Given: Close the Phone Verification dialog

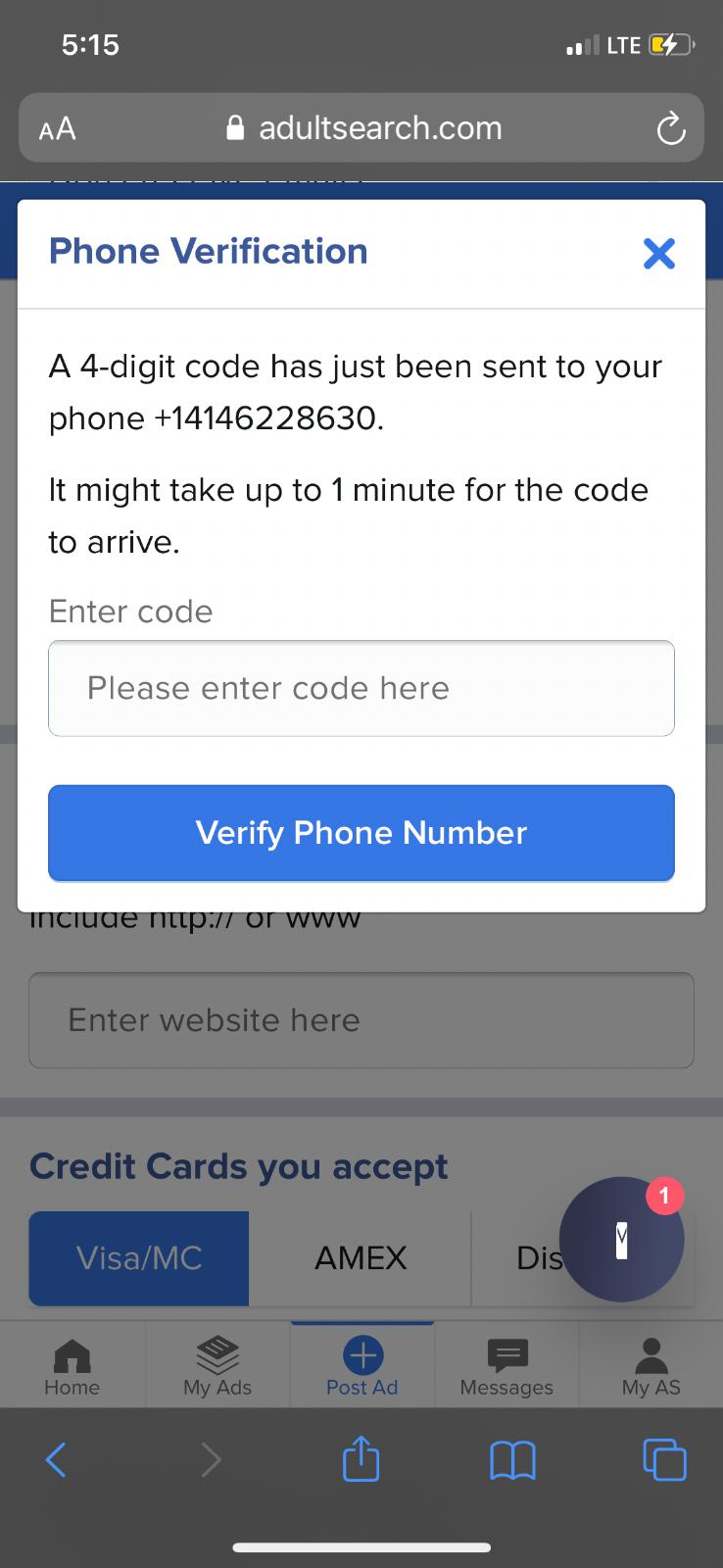Looking at the screenshot, I should [x=659, y=253].
